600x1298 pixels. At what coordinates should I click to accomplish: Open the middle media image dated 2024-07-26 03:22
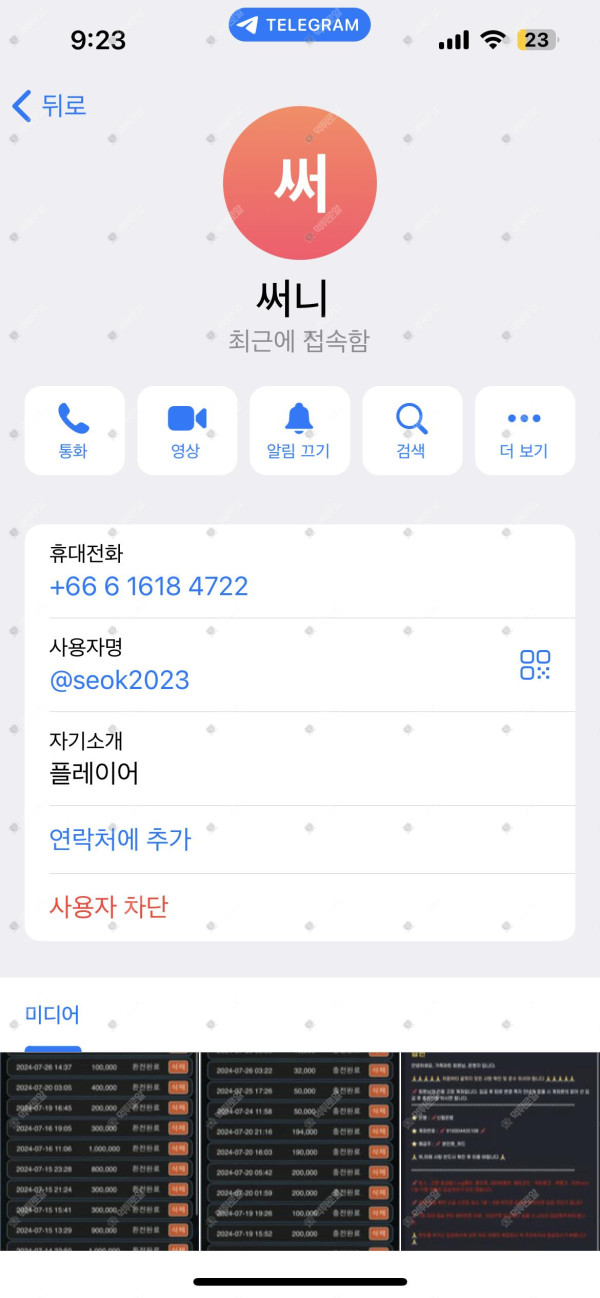tap(300, 1150)
